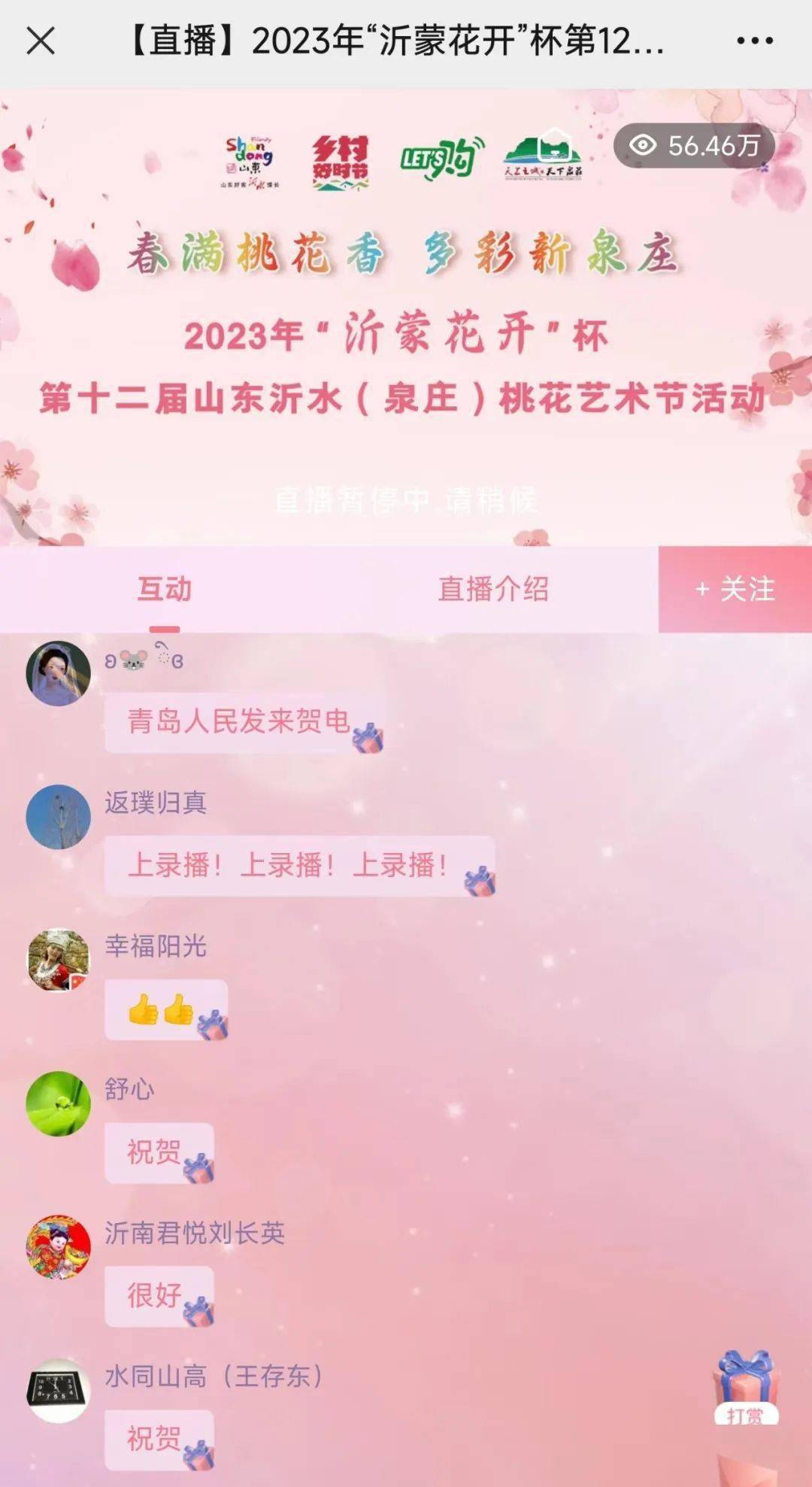Tap the gift icon on 青岛人民发来贺电 comment
The width and height of the screenshot is (812, 1487).
click(x=368, y=738)
